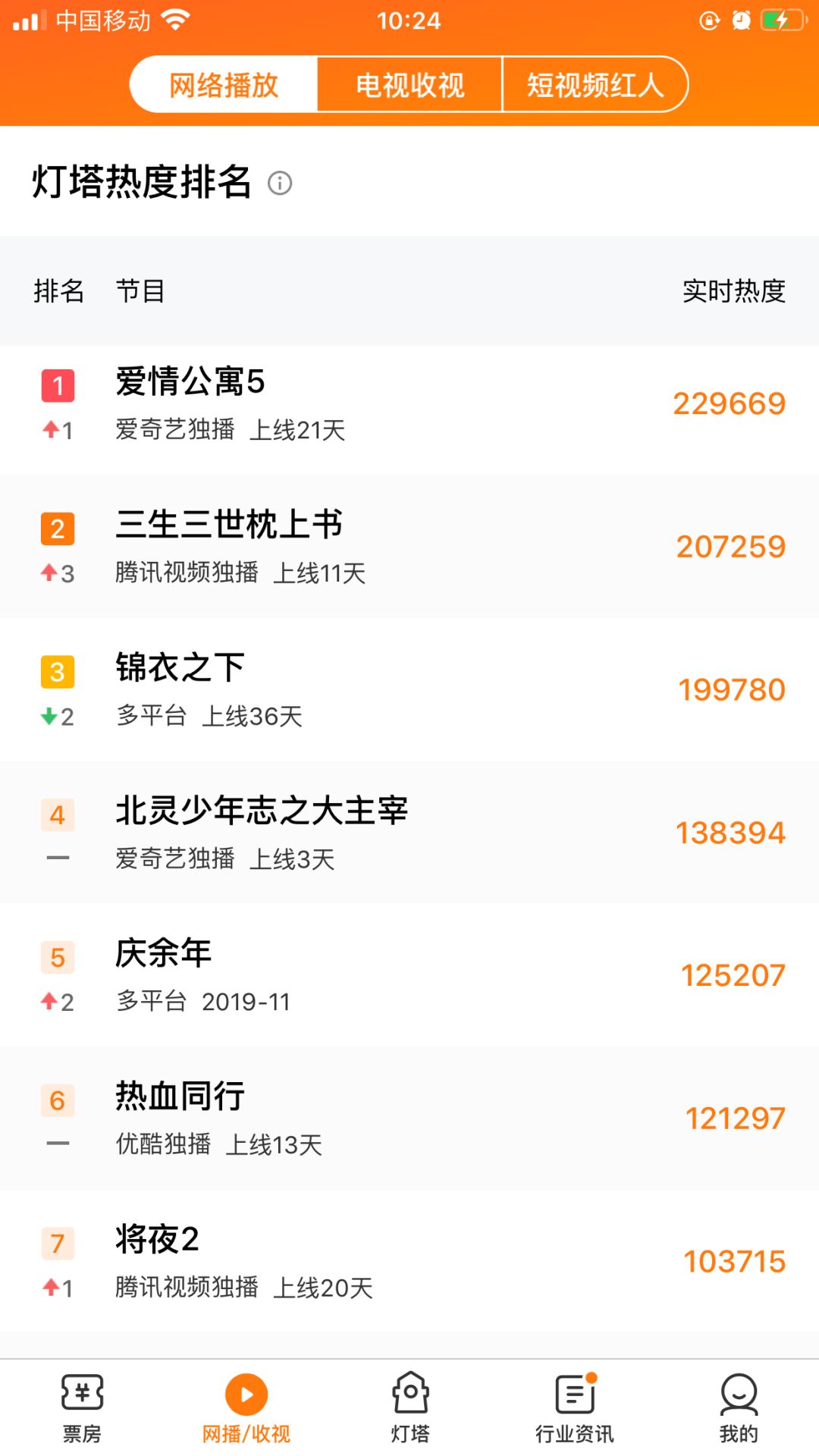The image size is (819, 1456).
Task: Open the 灯塔 bottom tab
Action: click(409, 1407)
